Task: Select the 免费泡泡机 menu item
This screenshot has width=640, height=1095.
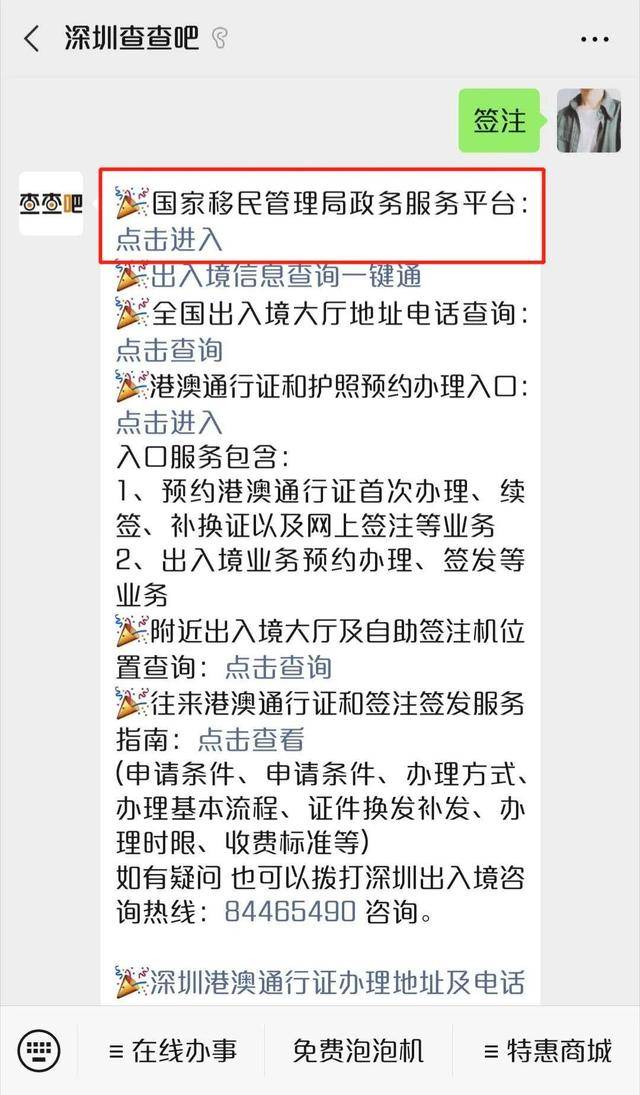Action: coord(358,1050)
